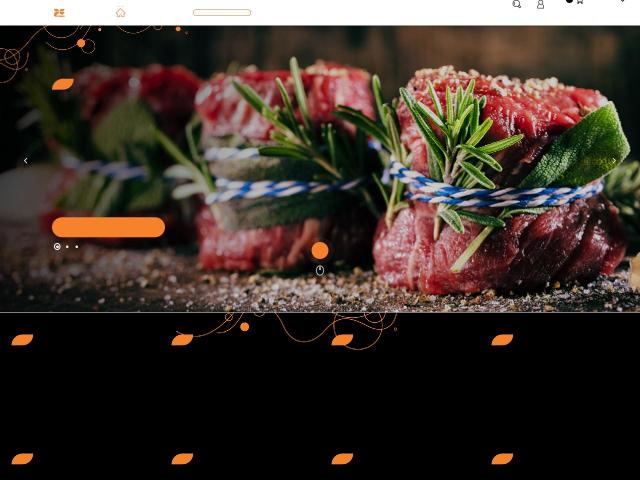Select the third carousel page dot
Screen dimensions: 640x480
(76, 246)
